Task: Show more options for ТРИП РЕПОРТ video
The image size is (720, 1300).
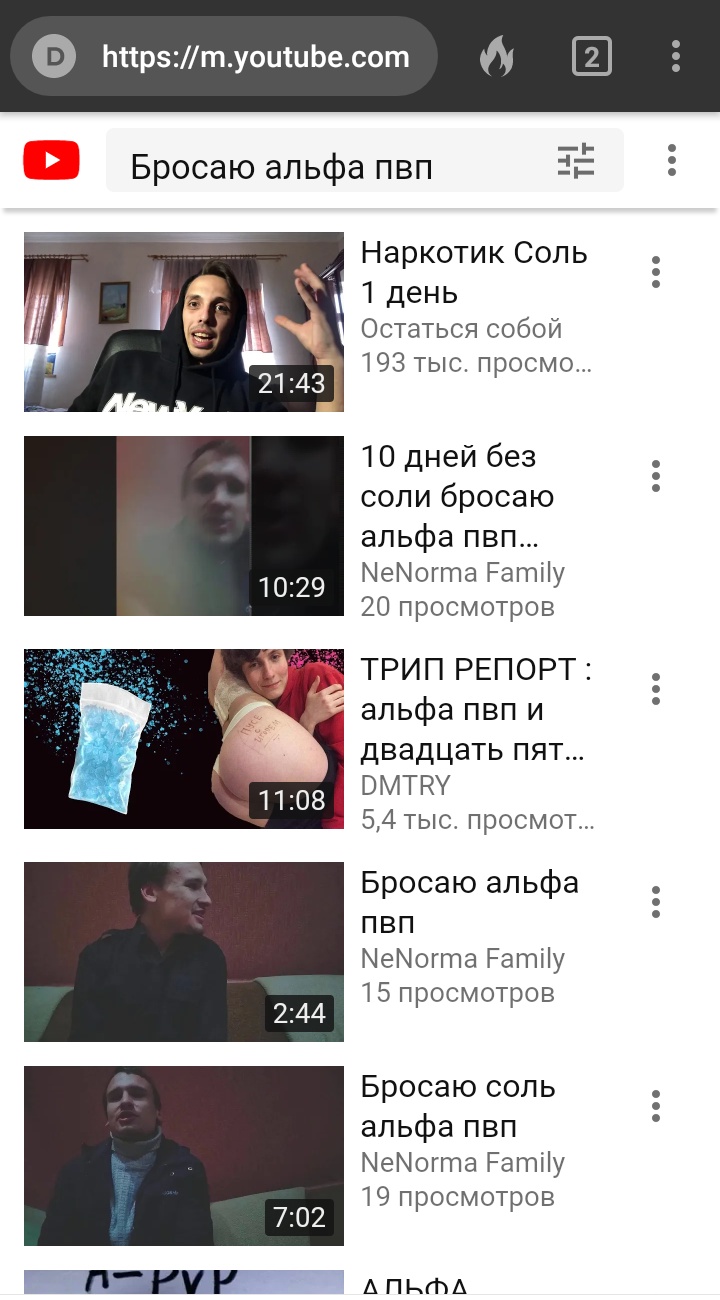Action: pos(656,689)
